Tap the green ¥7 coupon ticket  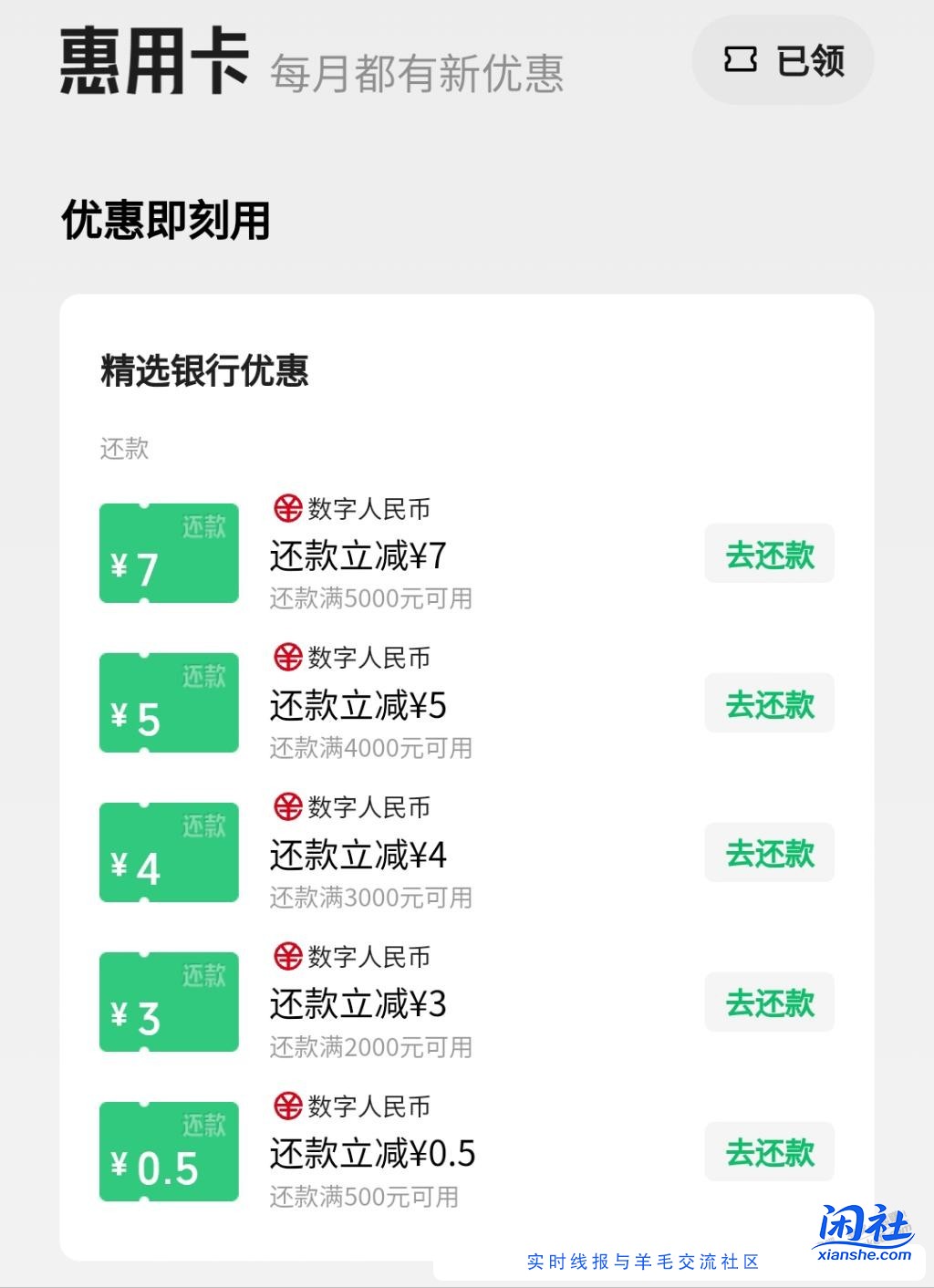click(x=168, y=553)
